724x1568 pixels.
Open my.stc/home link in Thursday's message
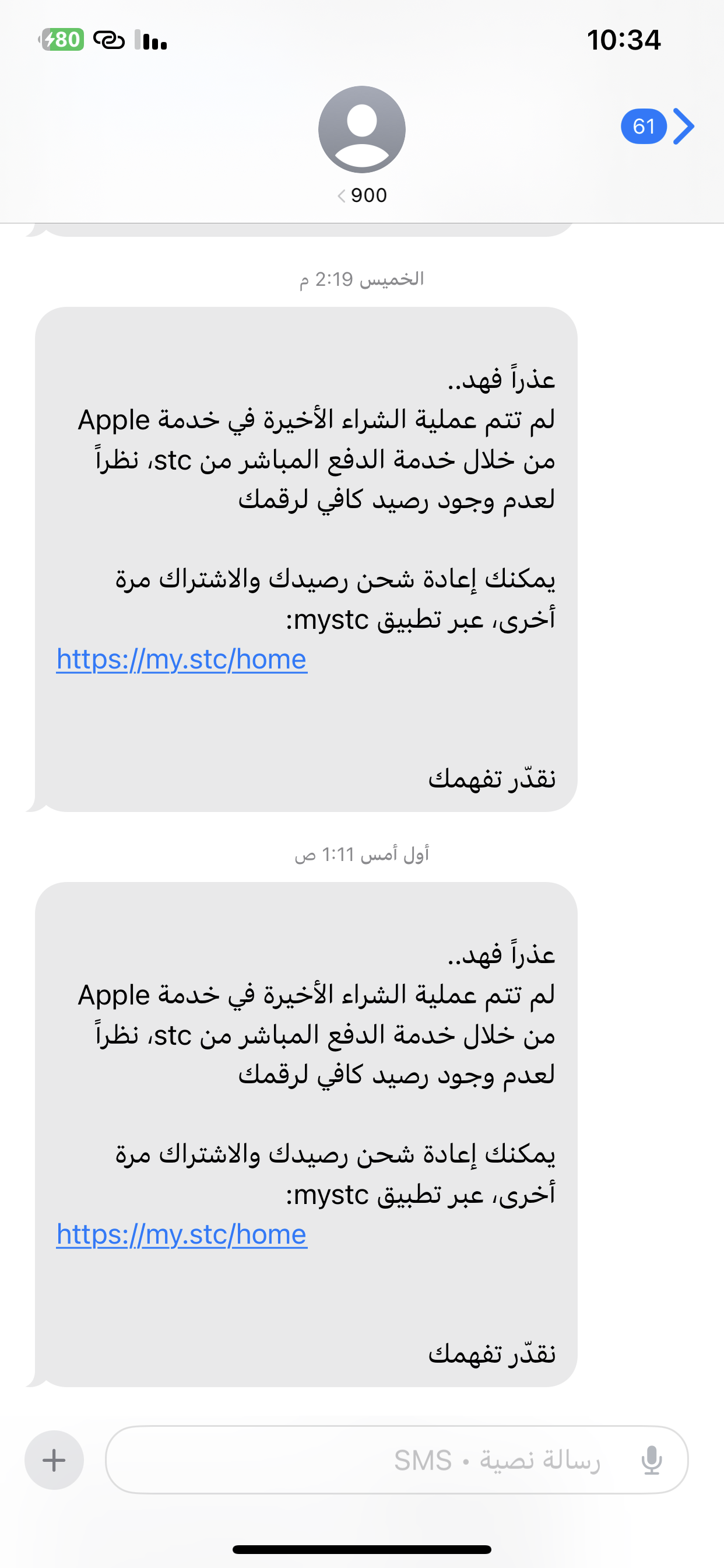coord(182,659)
